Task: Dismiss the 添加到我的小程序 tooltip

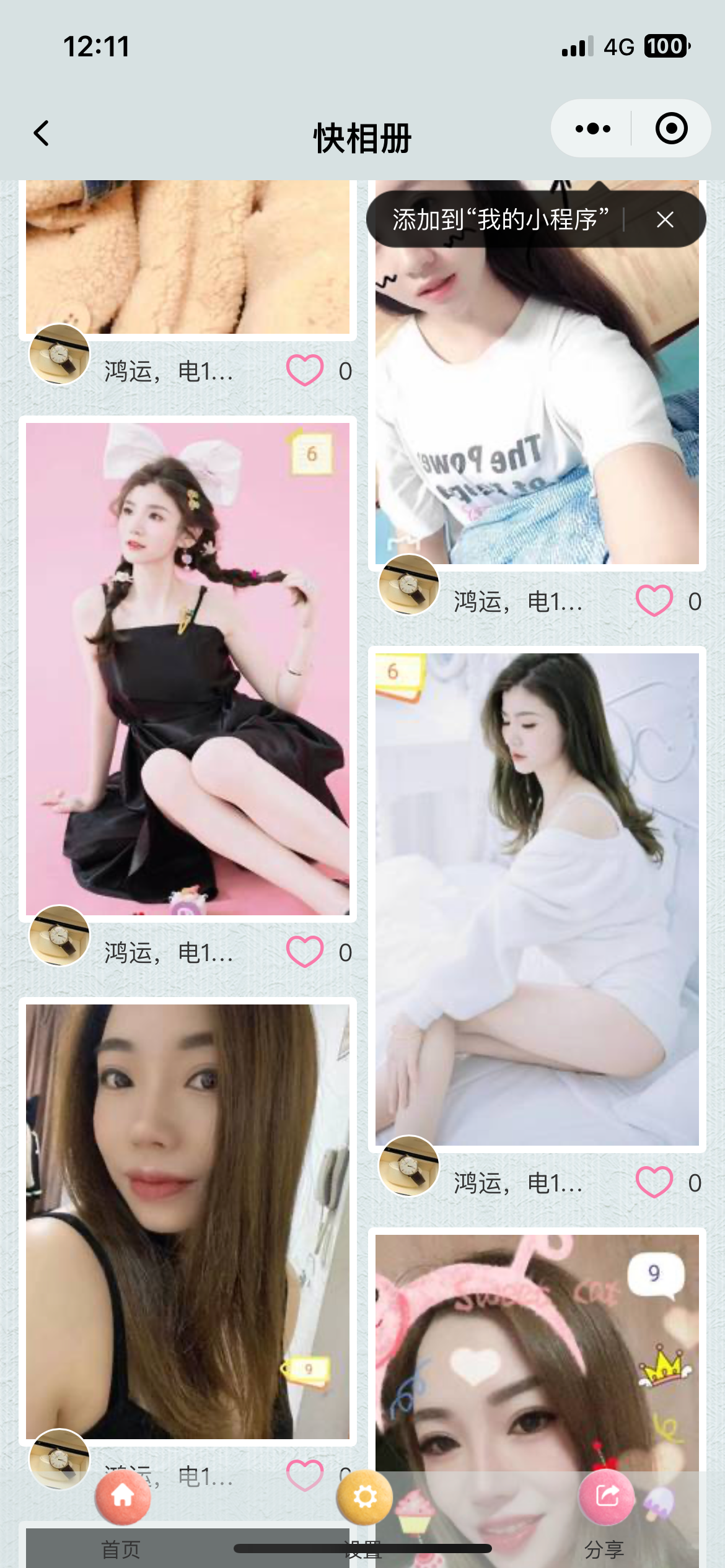Action: click(665, 220)
